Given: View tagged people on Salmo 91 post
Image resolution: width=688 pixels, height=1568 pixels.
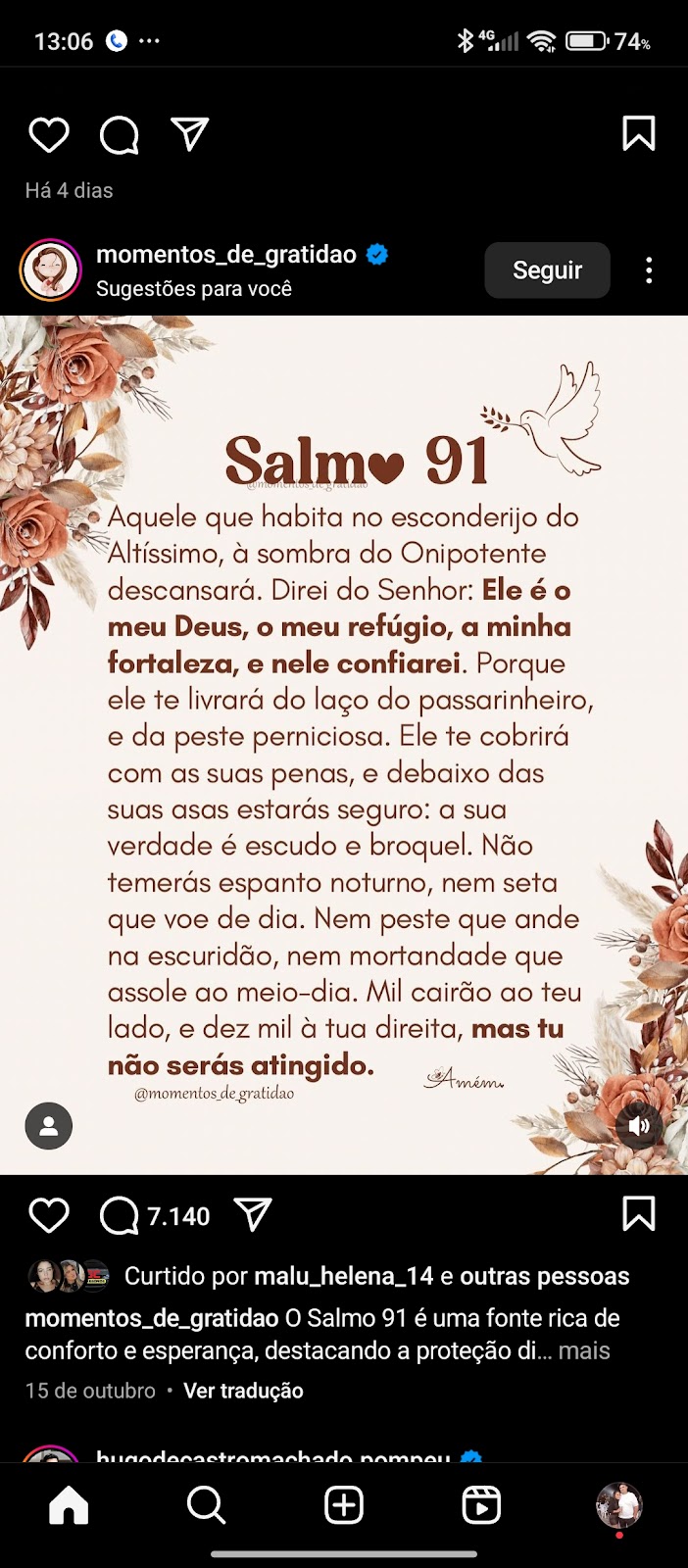Looking at the screenshot, I should click(x=49, y=1126).
